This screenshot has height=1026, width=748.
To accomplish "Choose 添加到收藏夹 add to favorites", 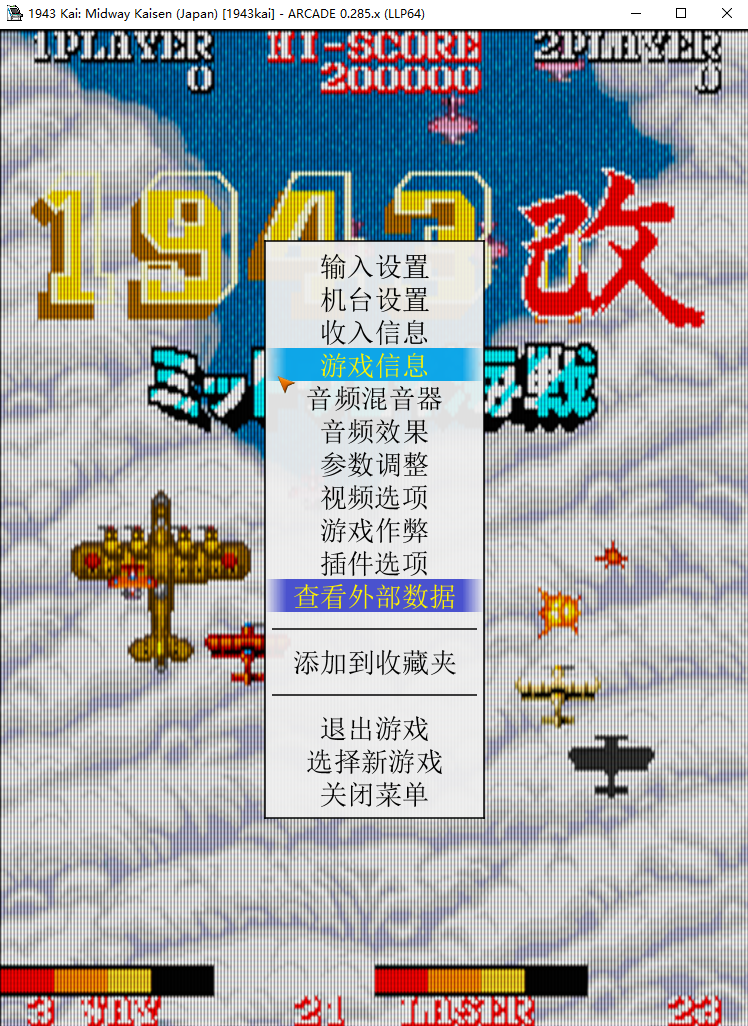I will (x=374, y=662).
